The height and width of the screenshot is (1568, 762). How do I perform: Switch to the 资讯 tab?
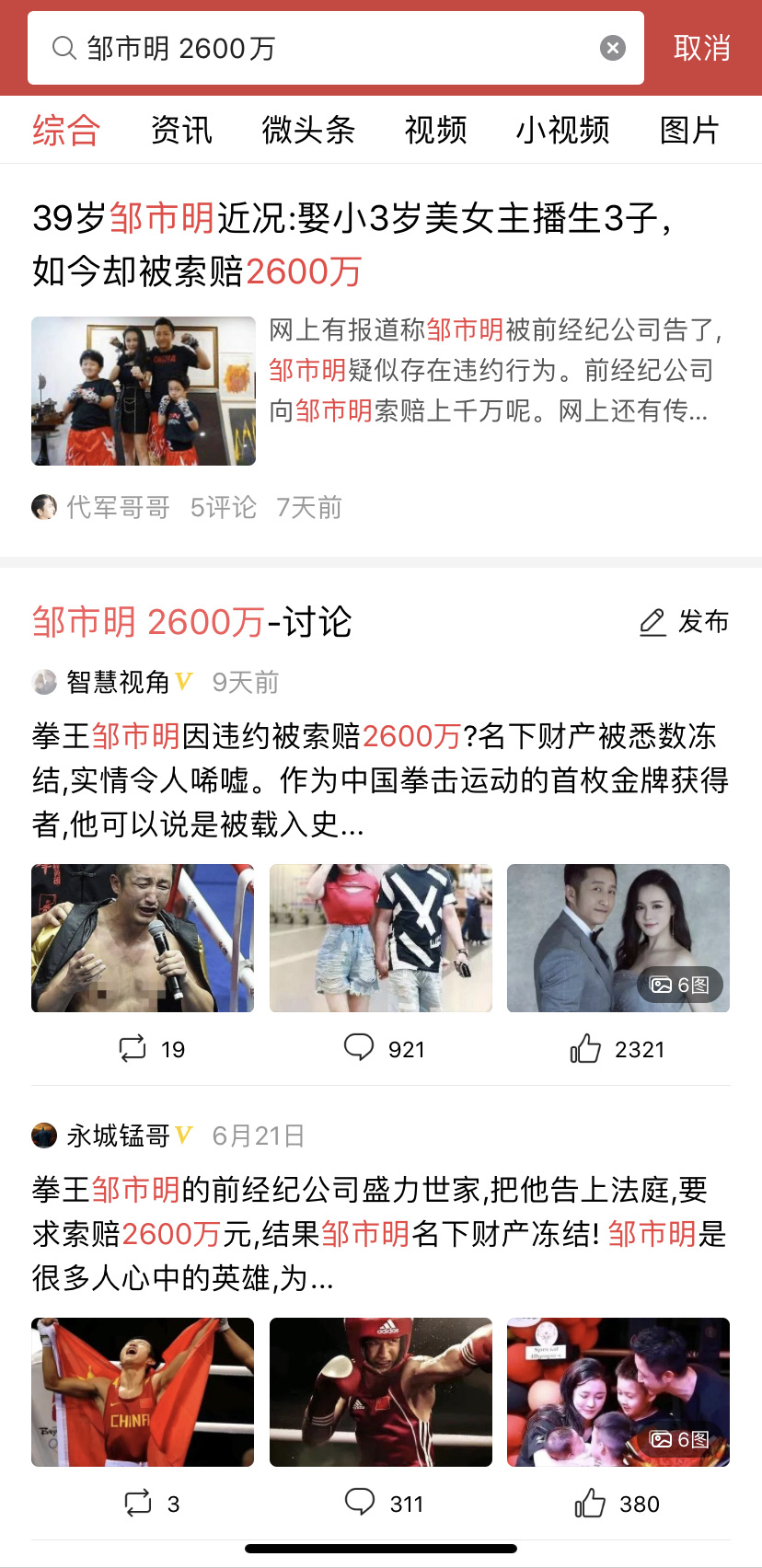click(181, 130)
